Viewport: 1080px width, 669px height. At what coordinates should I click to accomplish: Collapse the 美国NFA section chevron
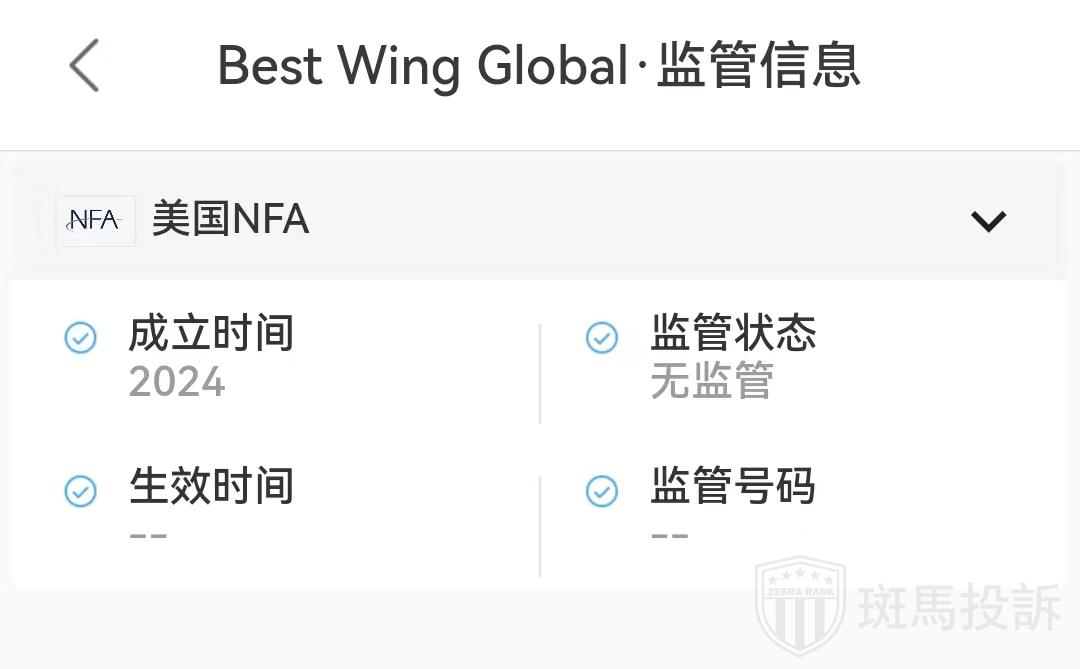point(988,220)
